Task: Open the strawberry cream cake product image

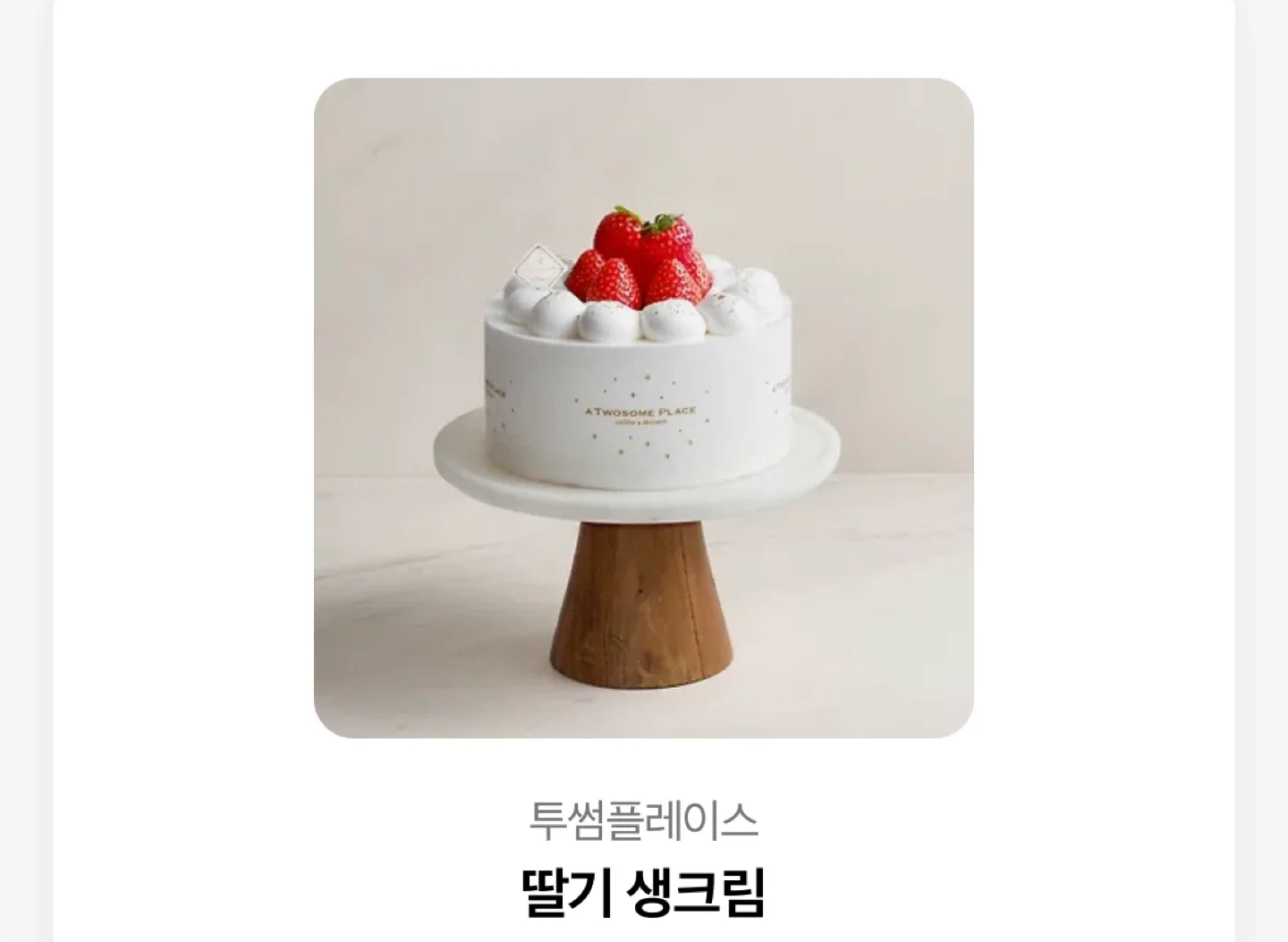Action: coord(643,408)
